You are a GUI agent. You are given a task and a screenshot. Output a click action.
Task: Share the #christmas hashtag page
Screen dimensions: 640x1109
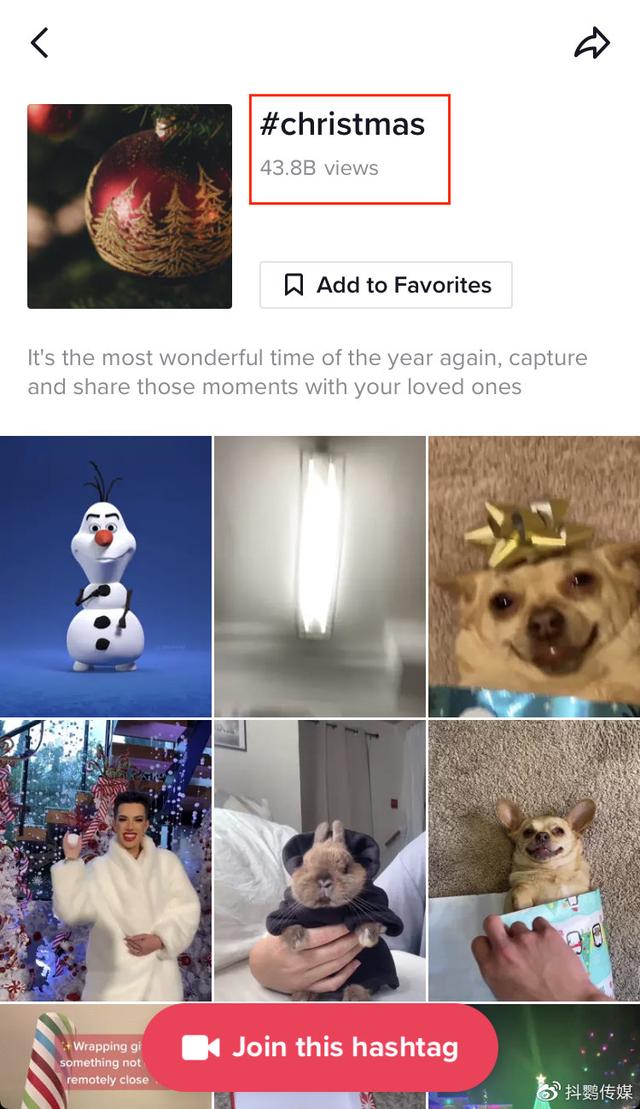[x=592, y=43]
